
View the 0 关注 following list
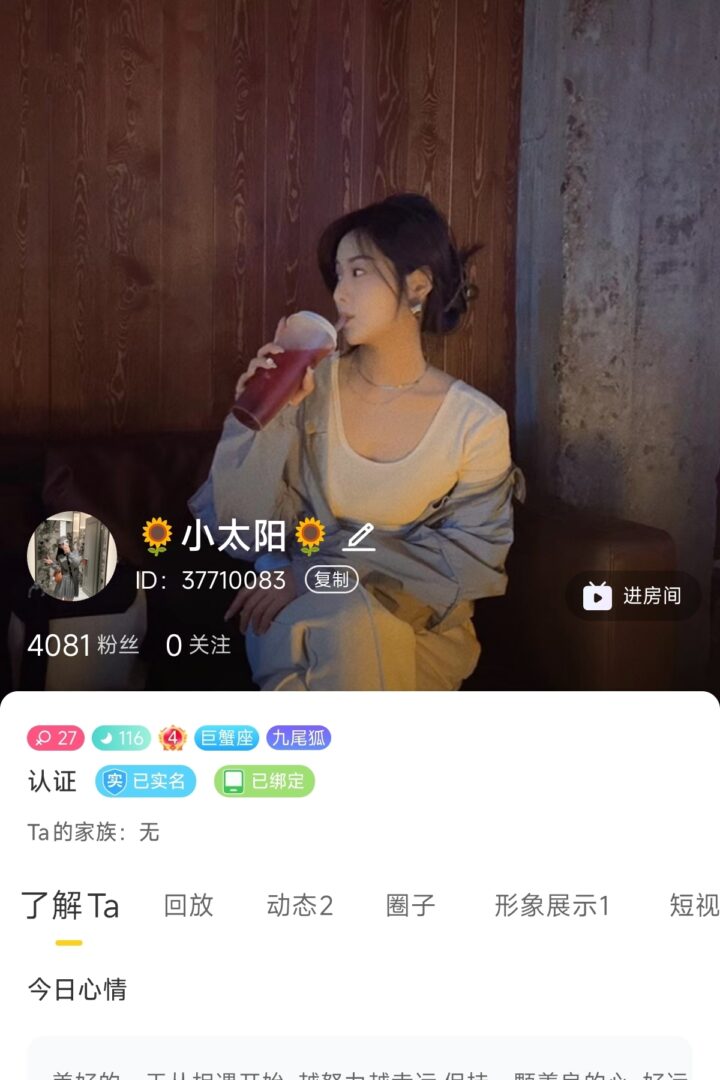[198, 646]
